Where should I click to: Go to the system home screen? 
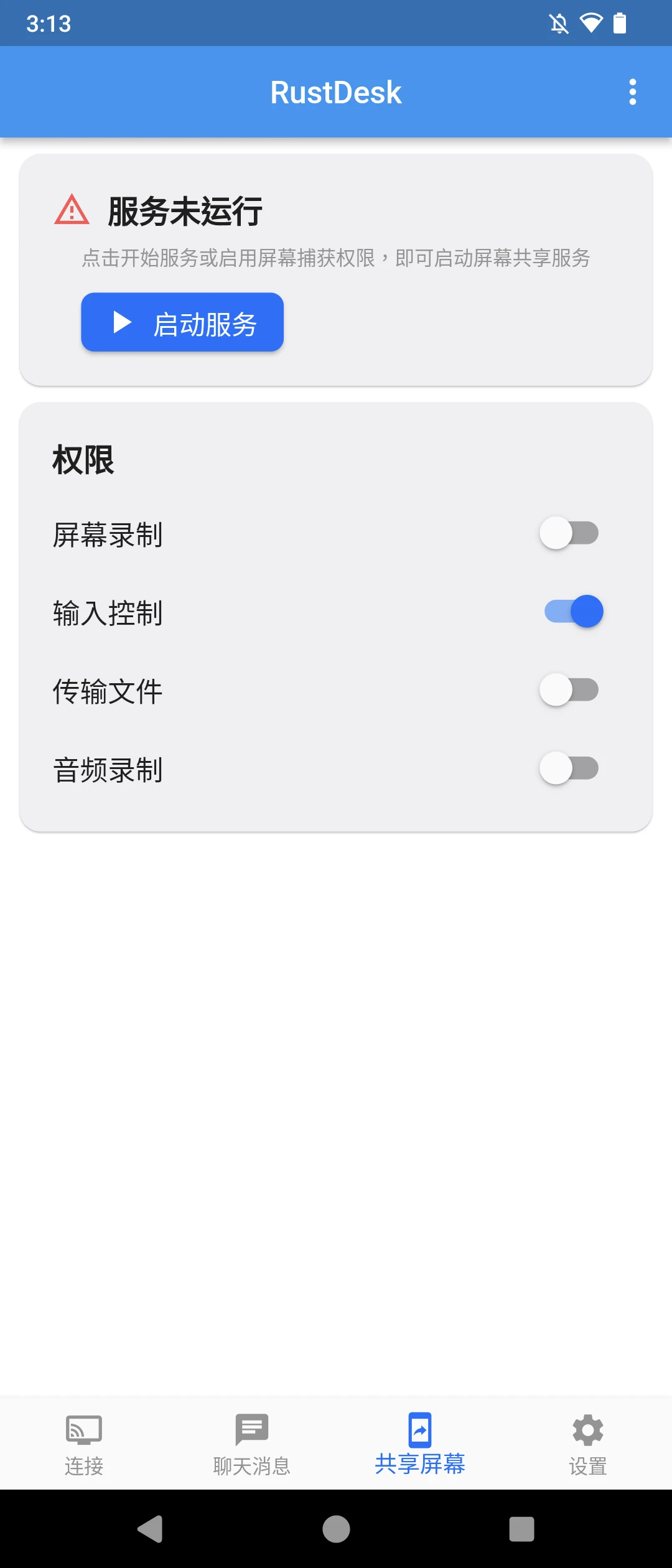pos(336,1529)
